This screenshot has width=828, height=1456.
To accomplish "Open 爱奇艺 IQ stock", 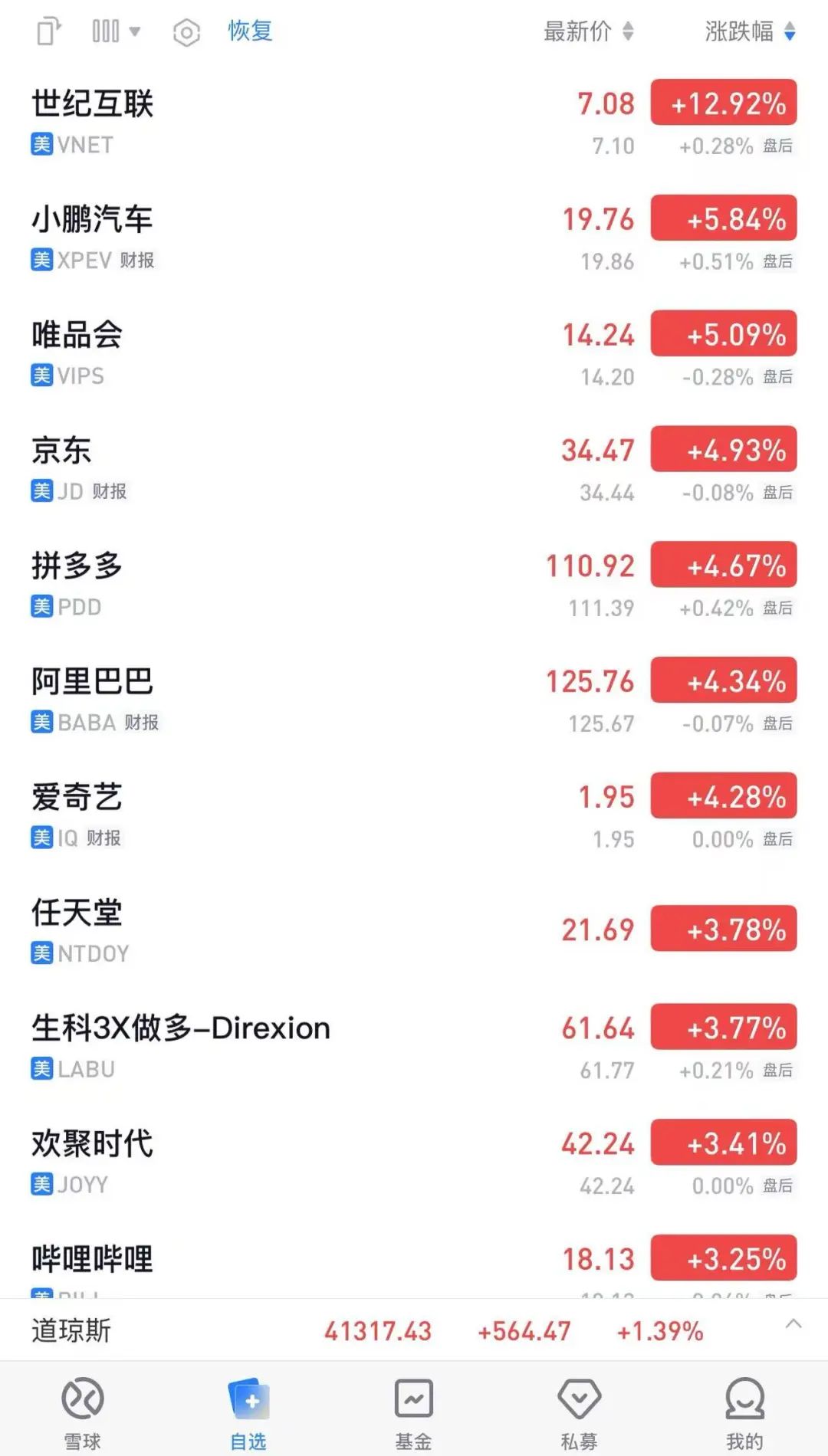I will click(414, 817).
